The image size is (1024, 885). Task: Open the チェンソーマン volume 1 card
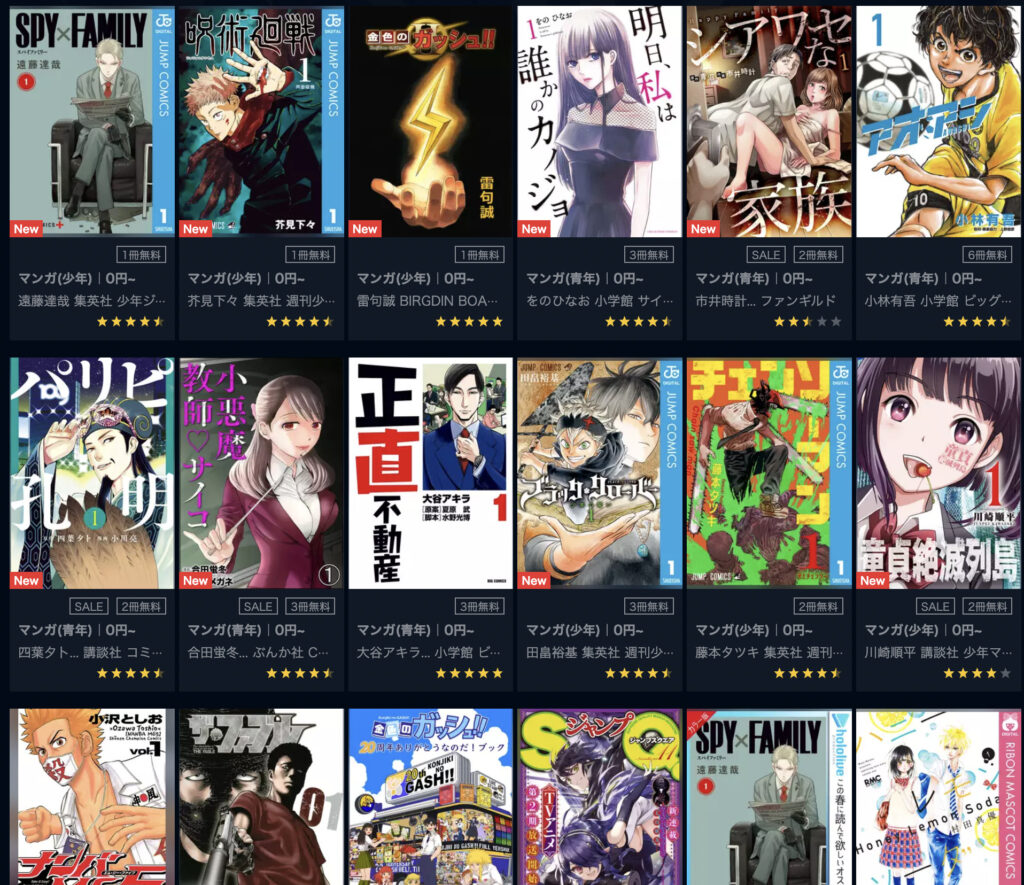pos(769,472)
